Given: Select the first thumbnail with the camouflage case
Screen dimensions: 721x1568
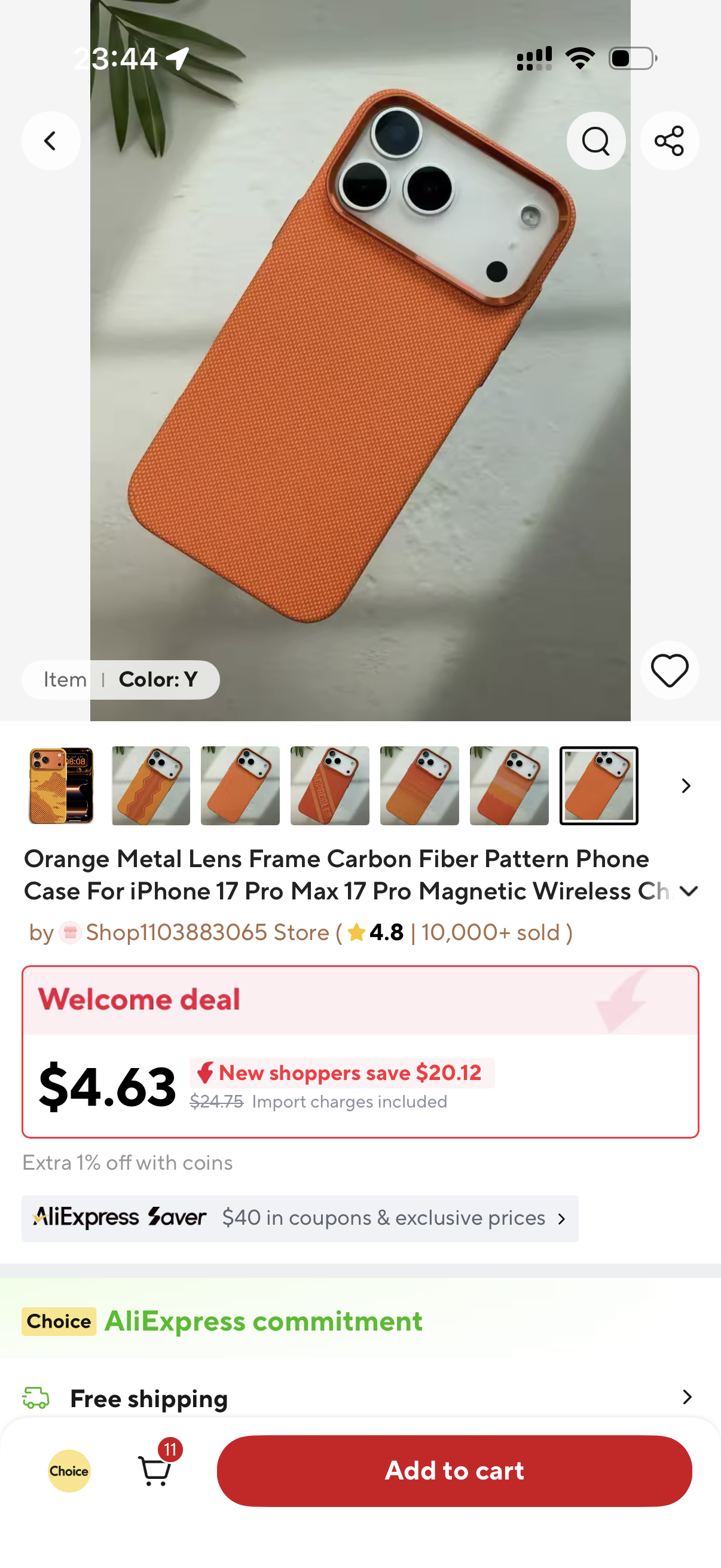Looking at the screenshot, I should pos(62,785).
